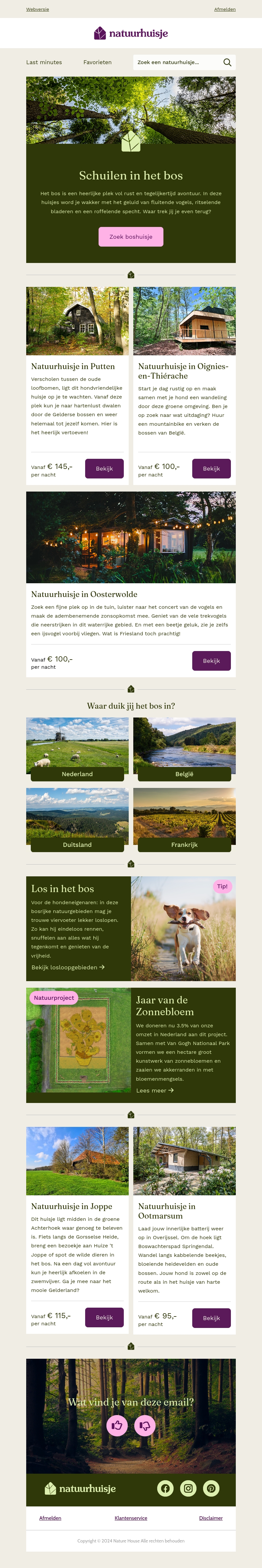This screenshot has width=262, height=1568.
Task: View the Putten natuurhuisje with Bekijk
Action: coord(104,469)
